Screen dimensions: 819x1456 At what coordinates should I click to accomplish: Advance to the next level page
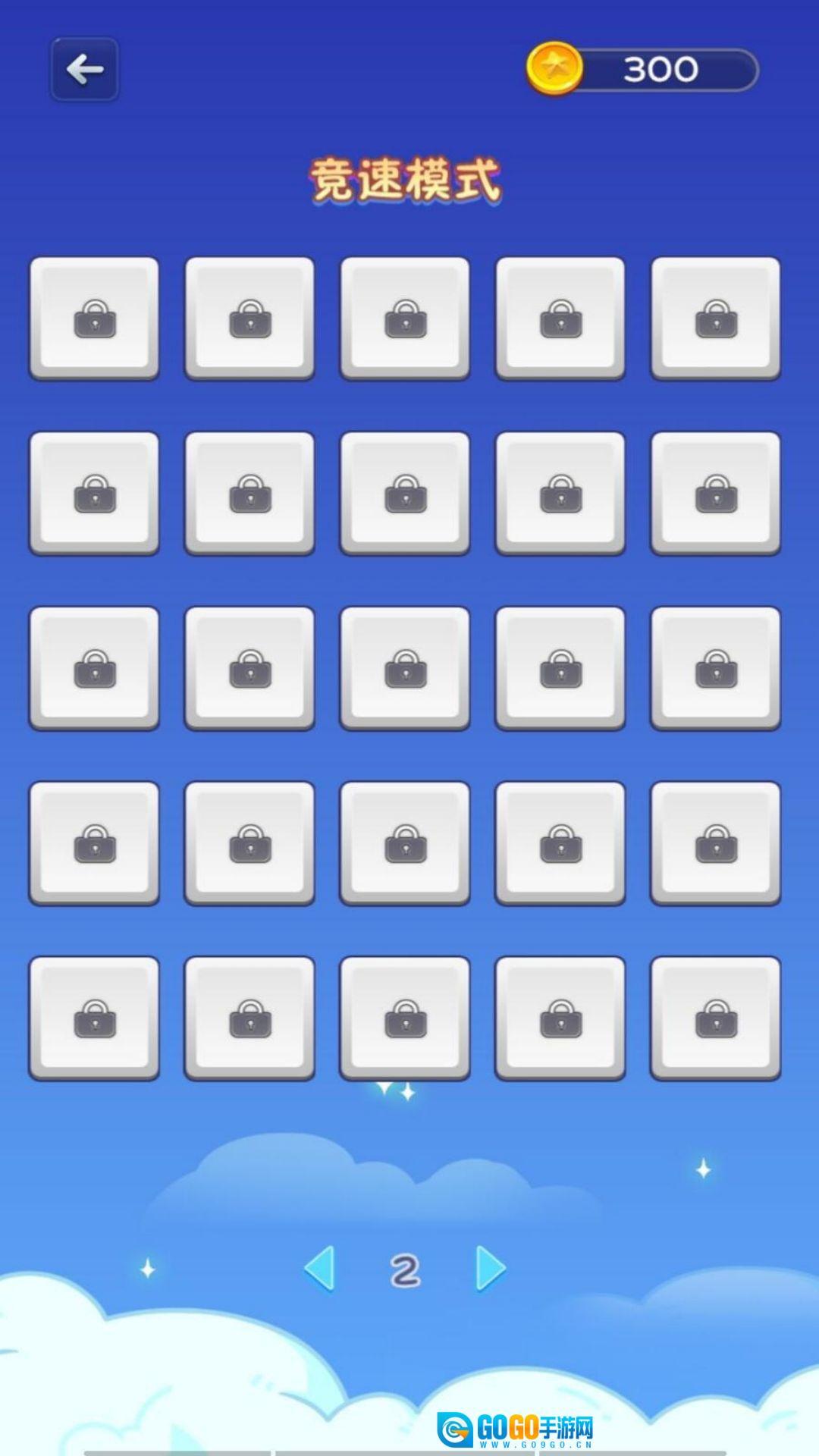coord(490,1269)
